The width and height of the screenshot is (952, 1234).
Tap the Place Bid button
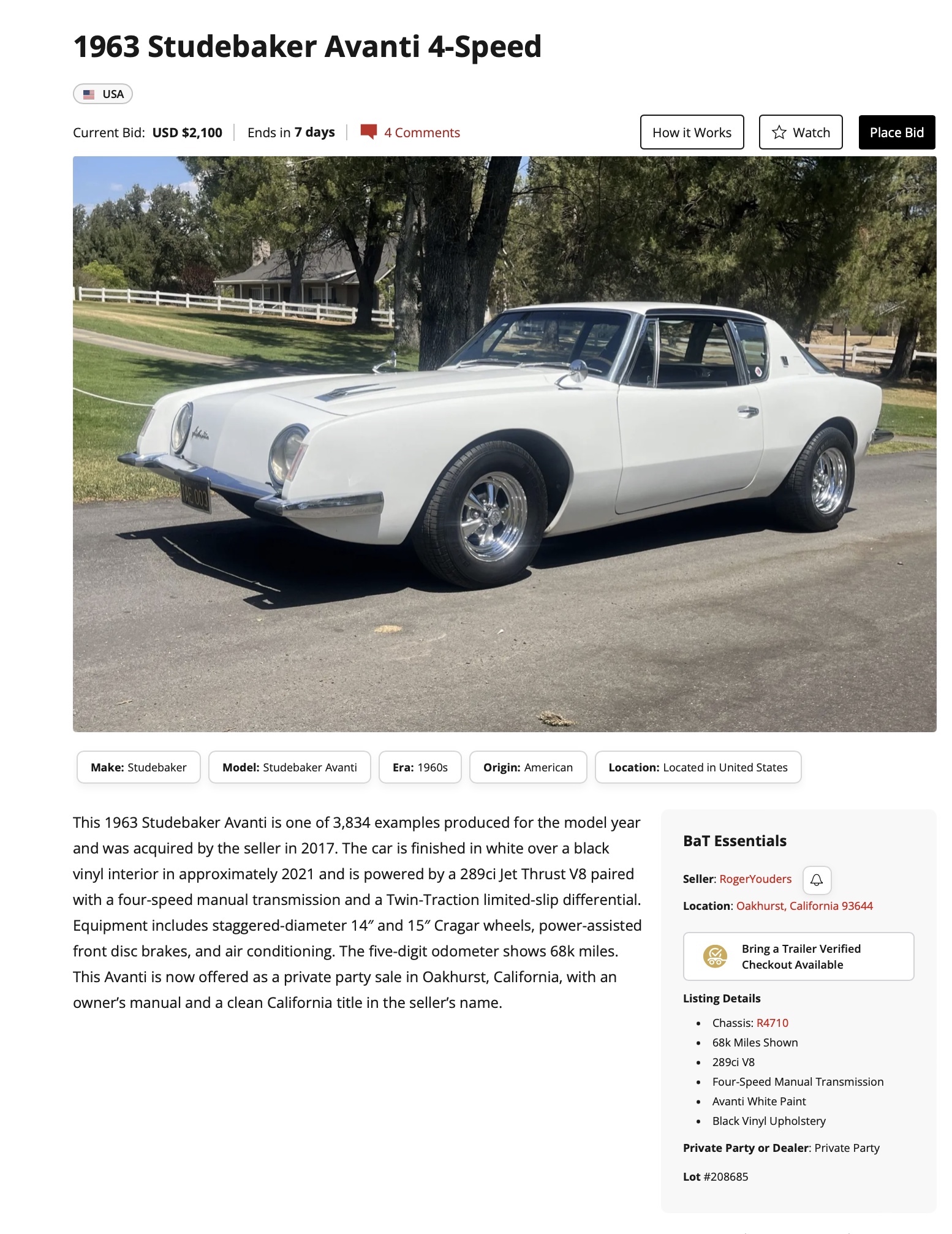pos(896,132)
